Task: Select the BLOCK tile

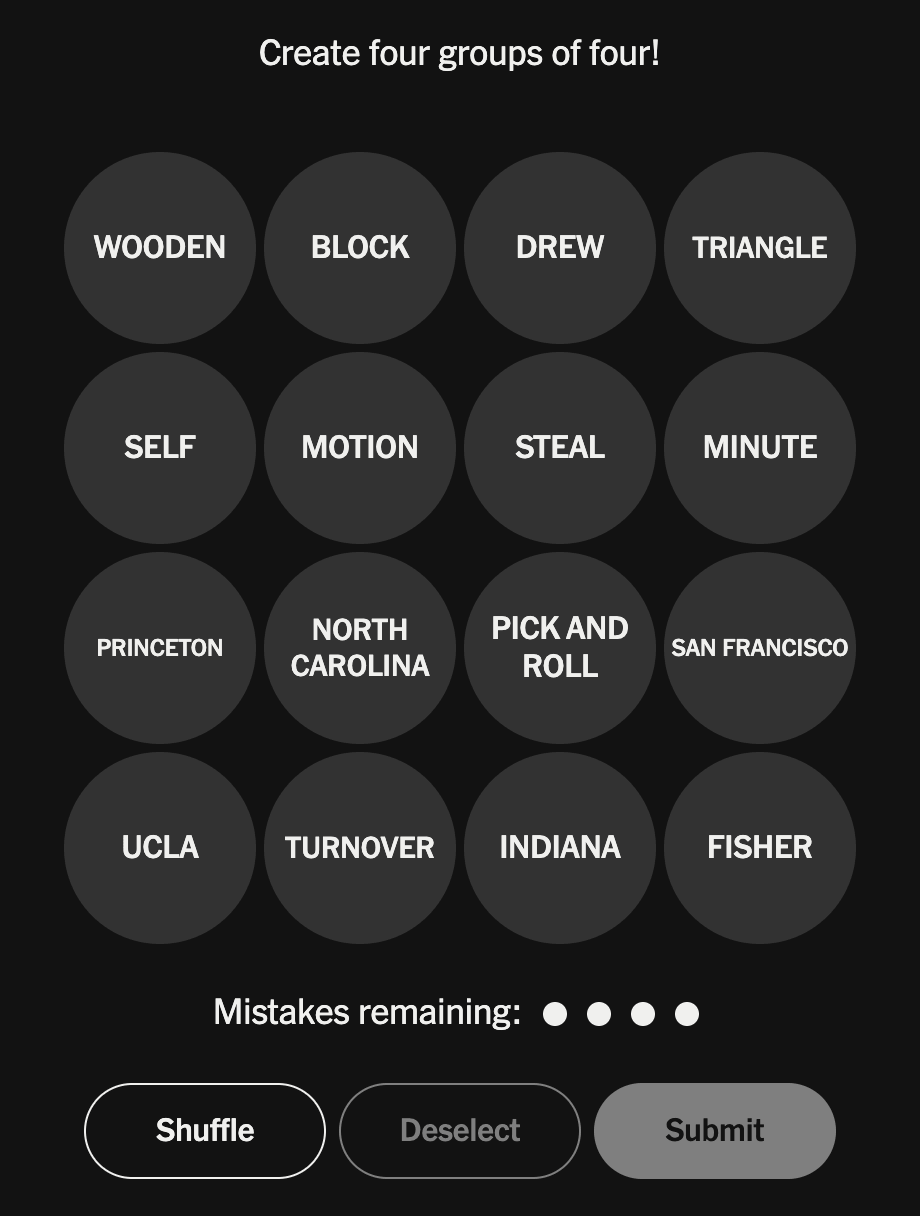Action: (x=360, y=247)
